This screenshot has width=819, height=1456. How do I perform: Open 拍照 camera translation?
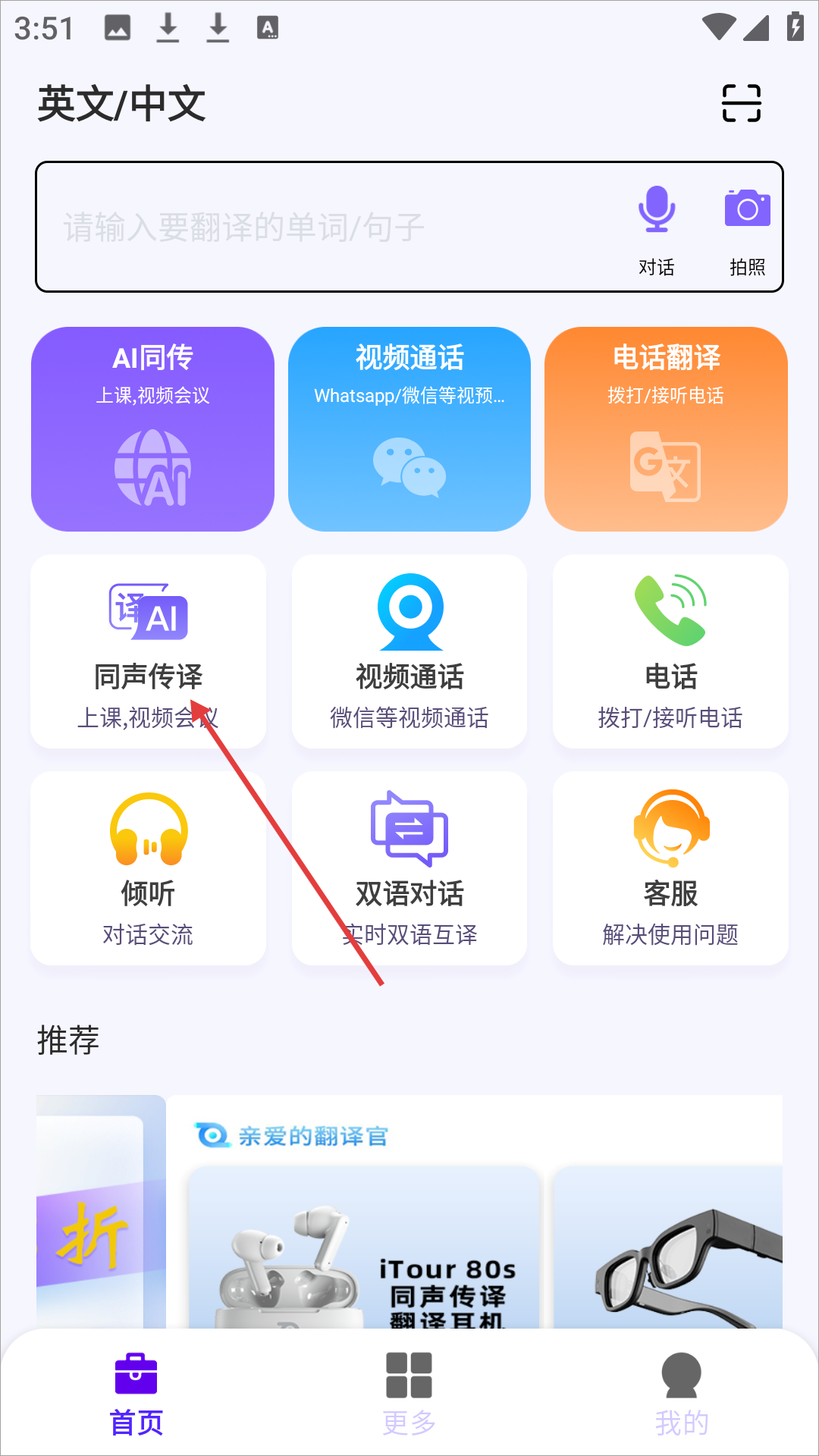click(747, 227)
